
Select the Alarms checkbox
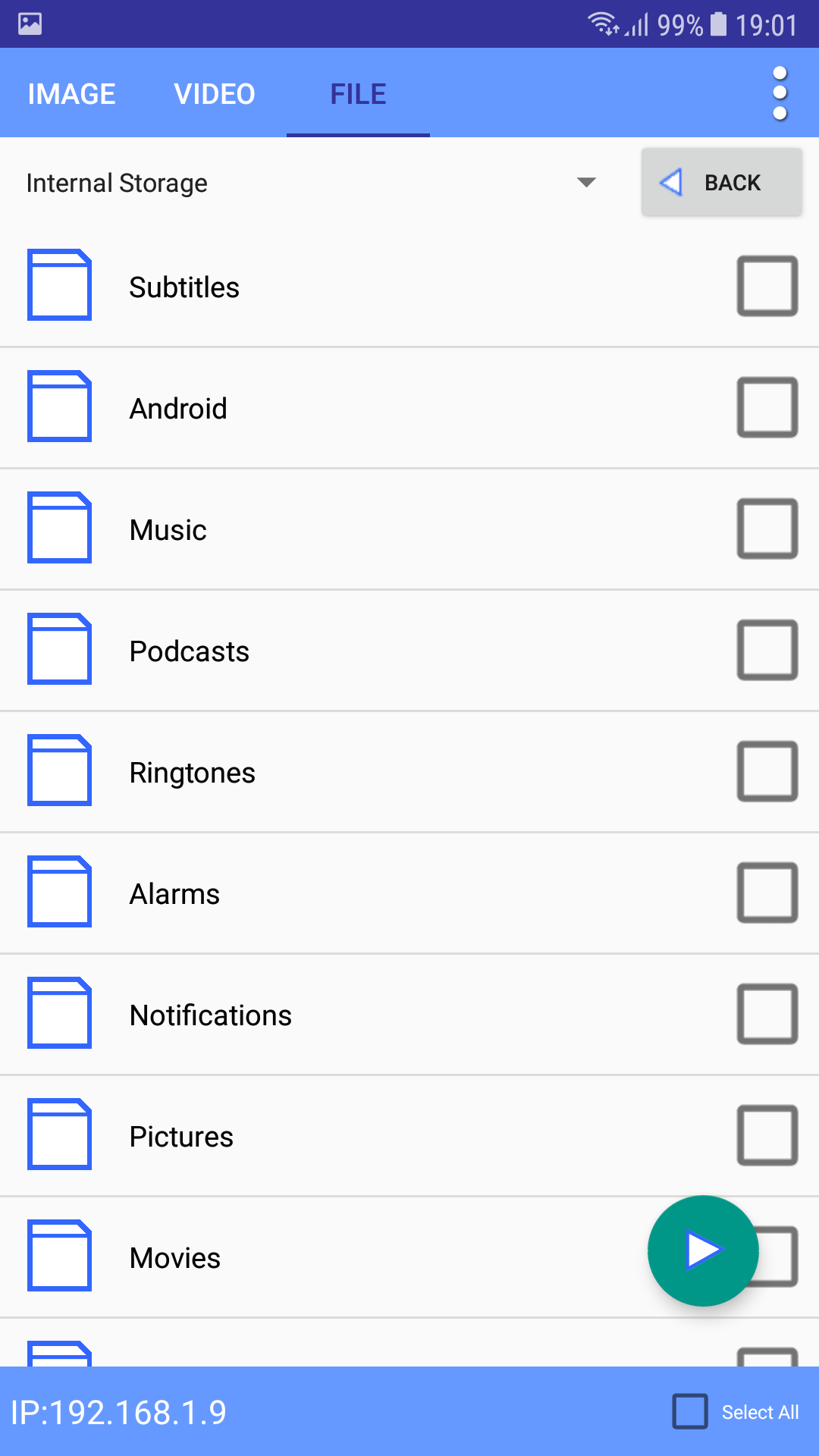click(x=767, y=893)
